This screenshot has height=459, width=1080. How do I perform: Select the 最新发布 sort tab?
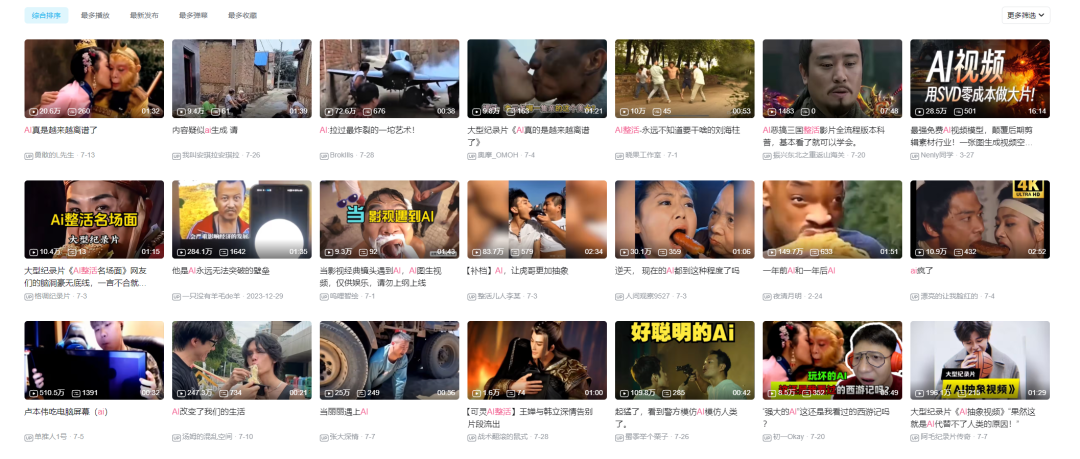144,16
